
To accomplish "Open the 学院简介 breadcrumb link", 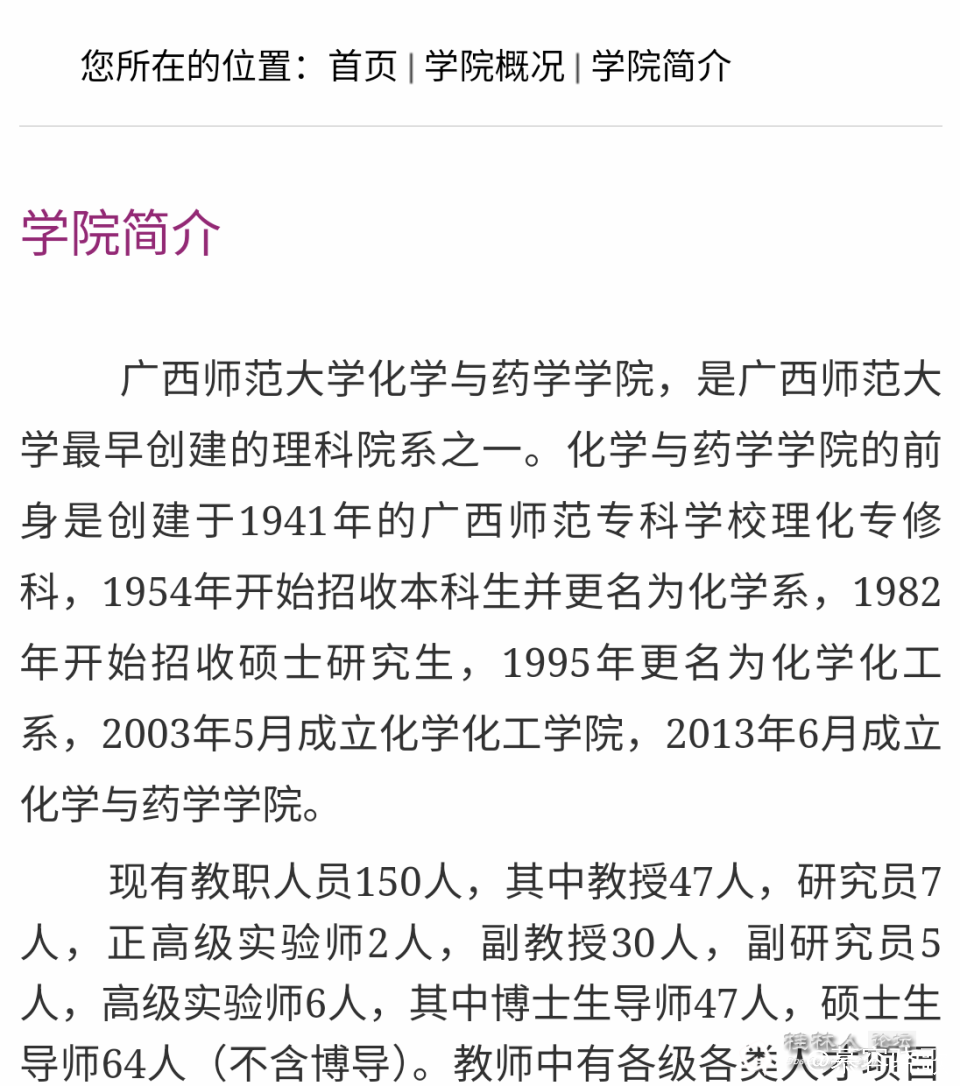I will (x=661, y=66).
